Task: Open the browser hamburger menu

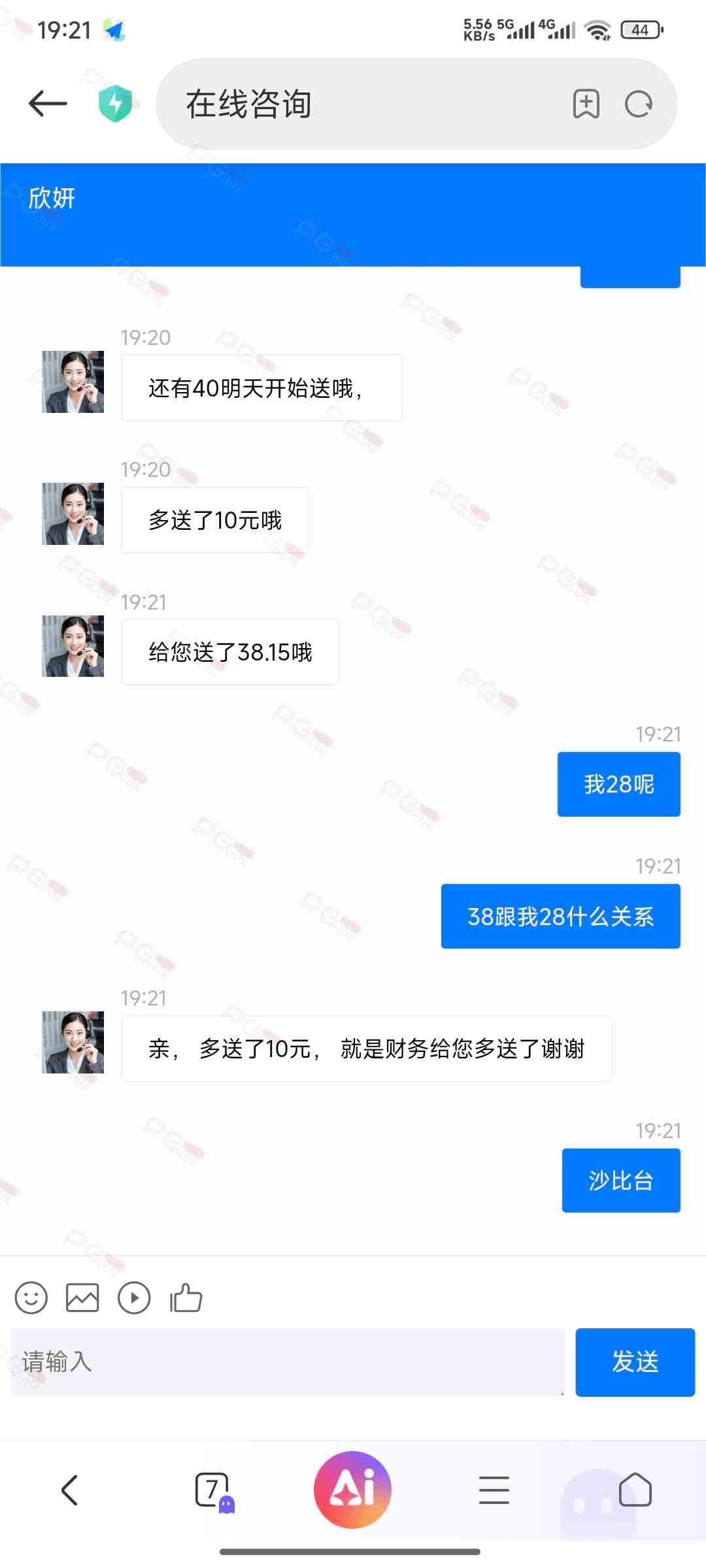Action: pyautogui.click(x=494, y=1490)
